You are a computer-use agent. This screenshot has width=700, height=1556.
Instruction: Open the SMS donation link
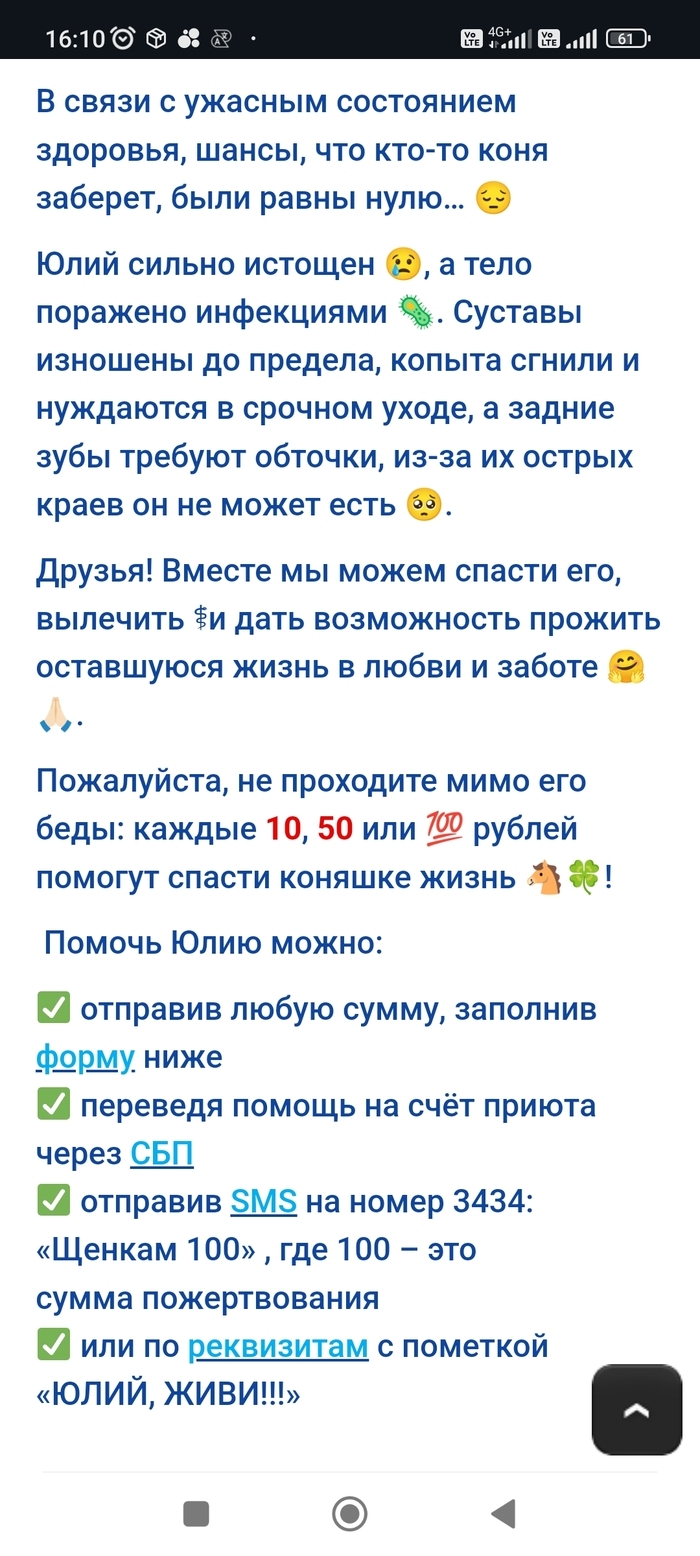click(263, 1201)
